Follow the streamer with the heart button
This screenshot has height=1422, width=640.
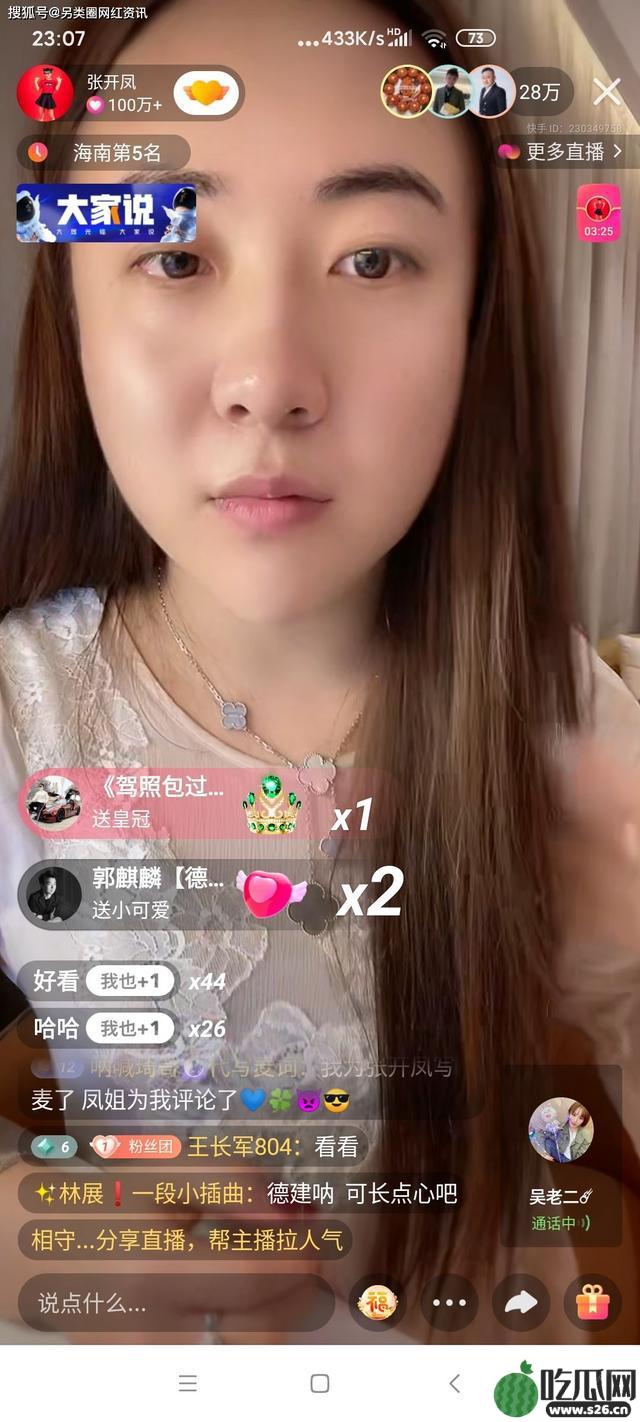(207, 94)
